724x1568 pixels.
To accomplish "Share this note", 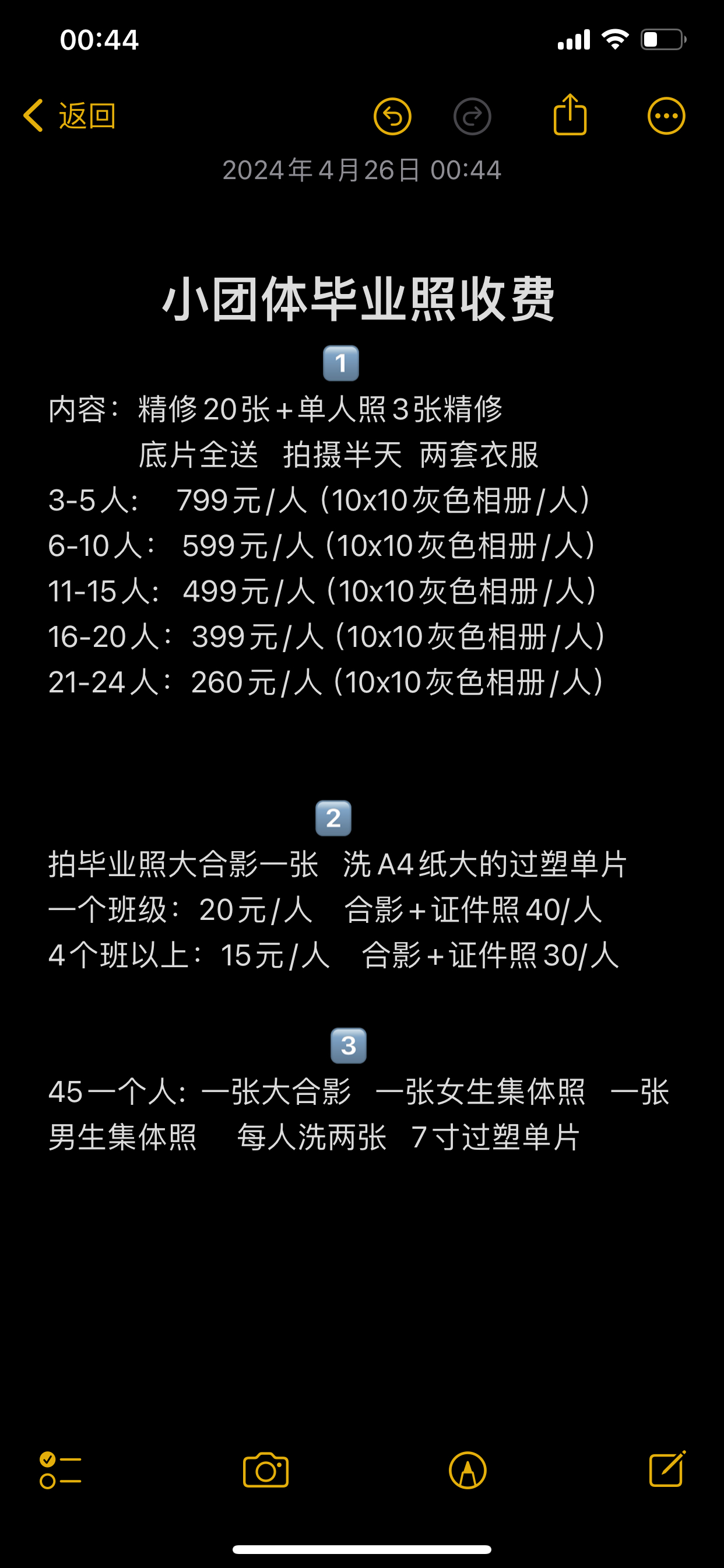I will (x=570, y=114).
